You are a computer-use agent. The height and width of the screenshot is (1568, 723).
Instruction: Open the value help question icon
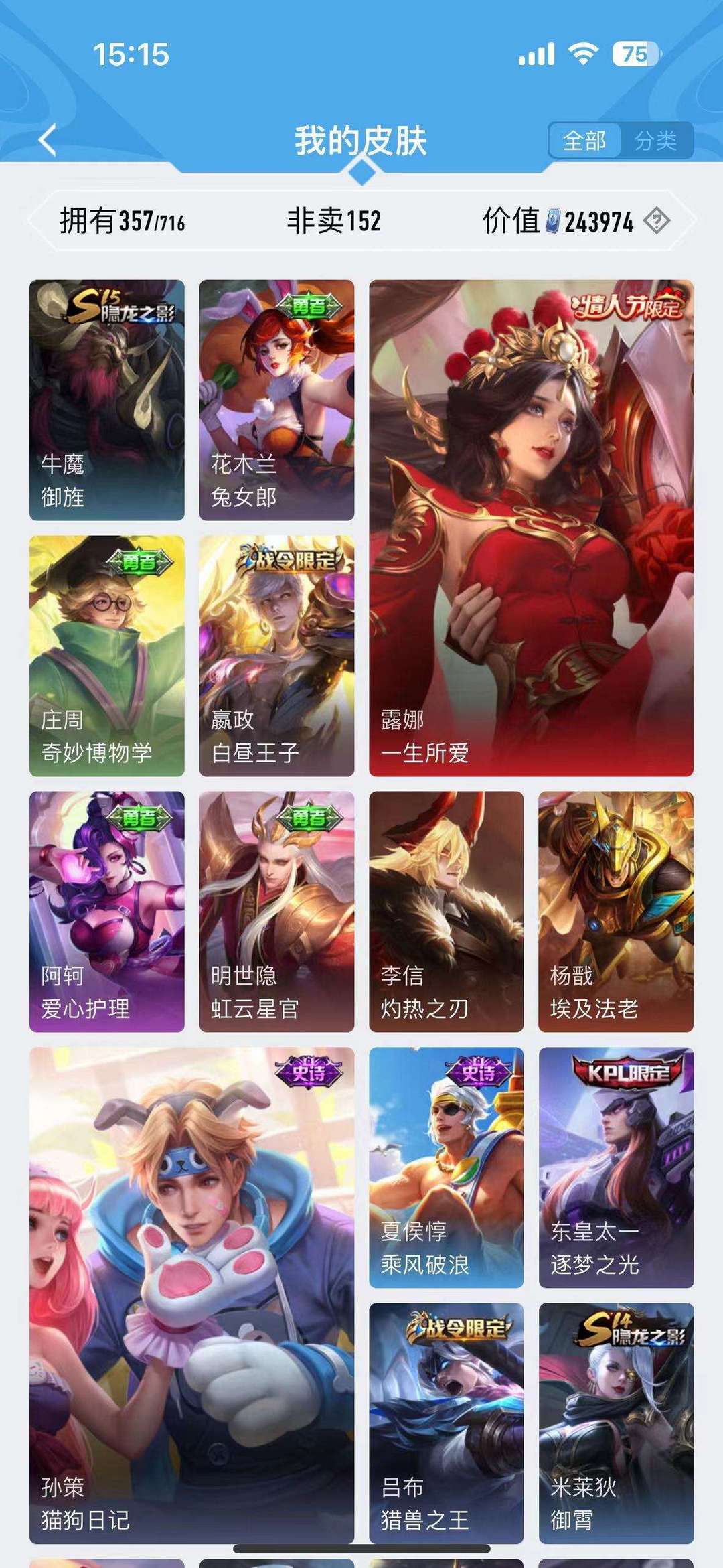tap(656, 220)
